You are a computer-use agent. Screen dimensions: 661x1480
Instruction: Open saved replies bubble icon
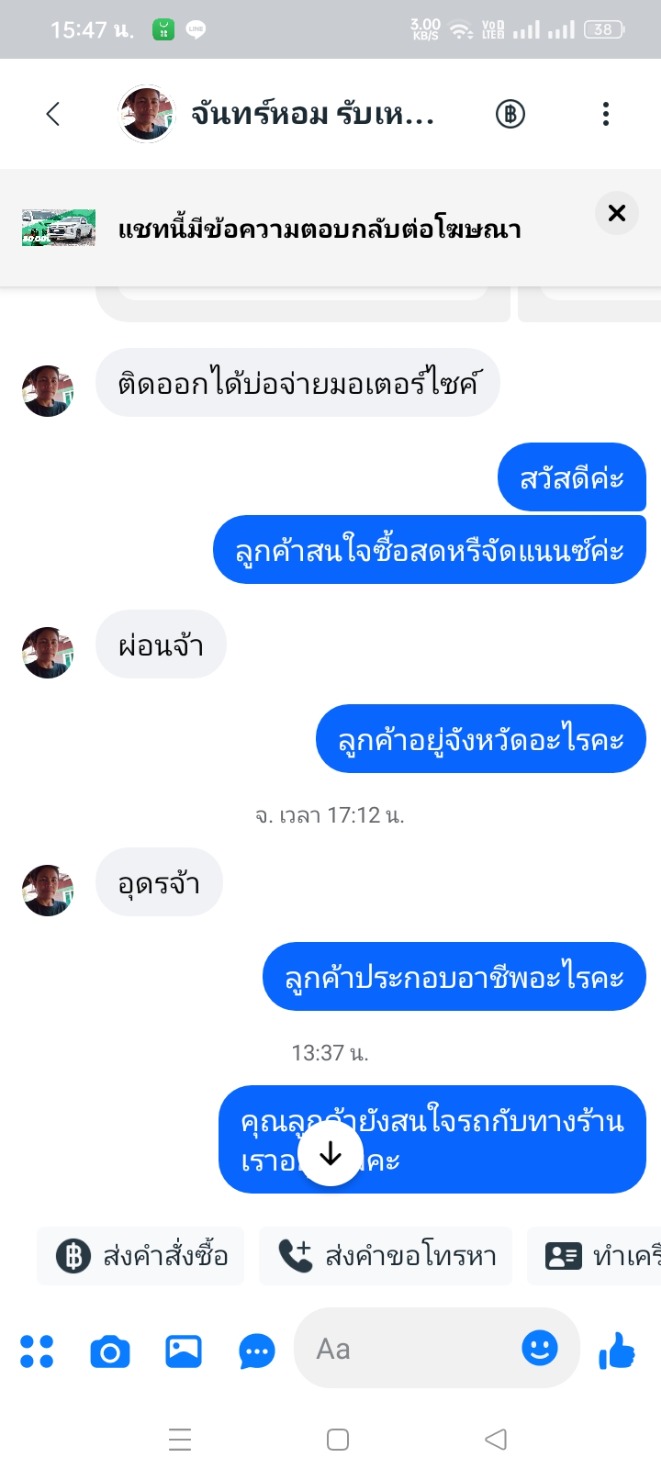257,1352
